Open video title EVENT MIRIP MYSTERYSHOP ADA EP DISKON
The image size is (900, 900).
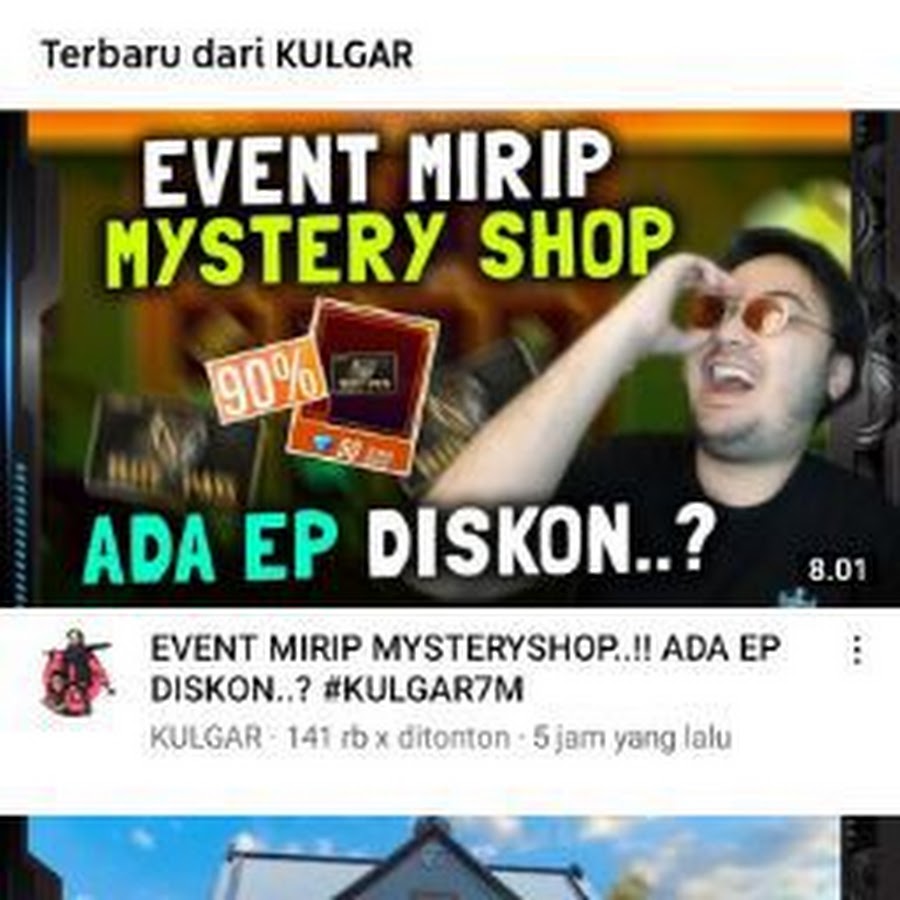(x=465, y=669)
